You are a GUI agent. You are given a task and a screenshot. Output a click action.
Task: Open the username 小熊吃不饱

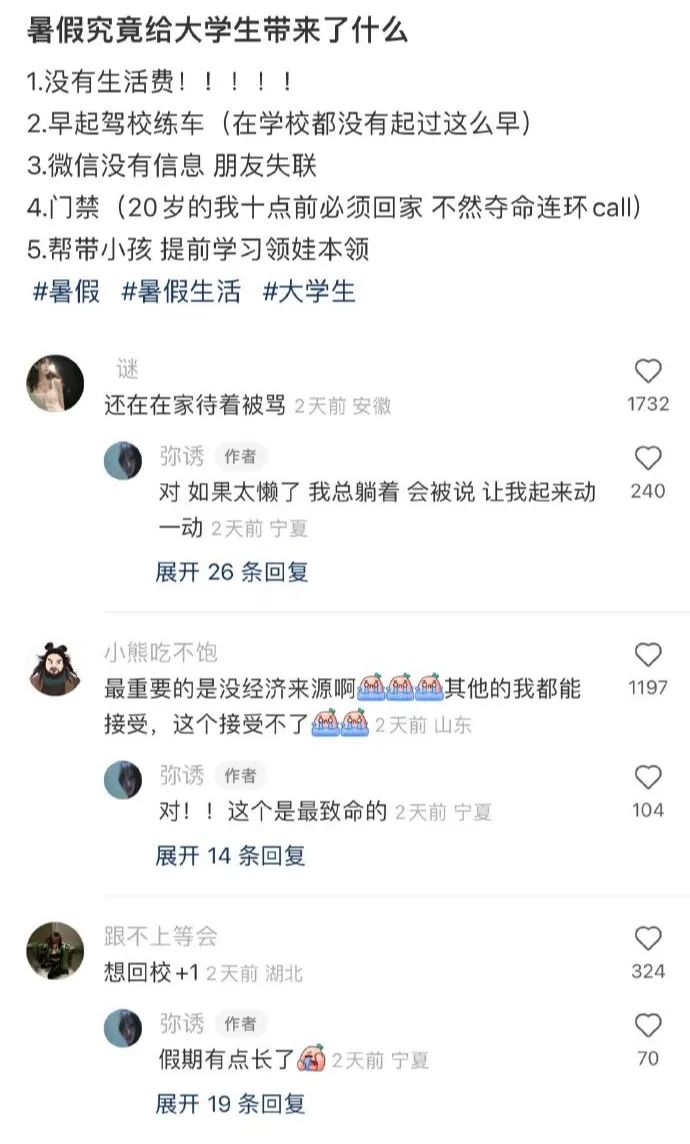tap(160, 653)
